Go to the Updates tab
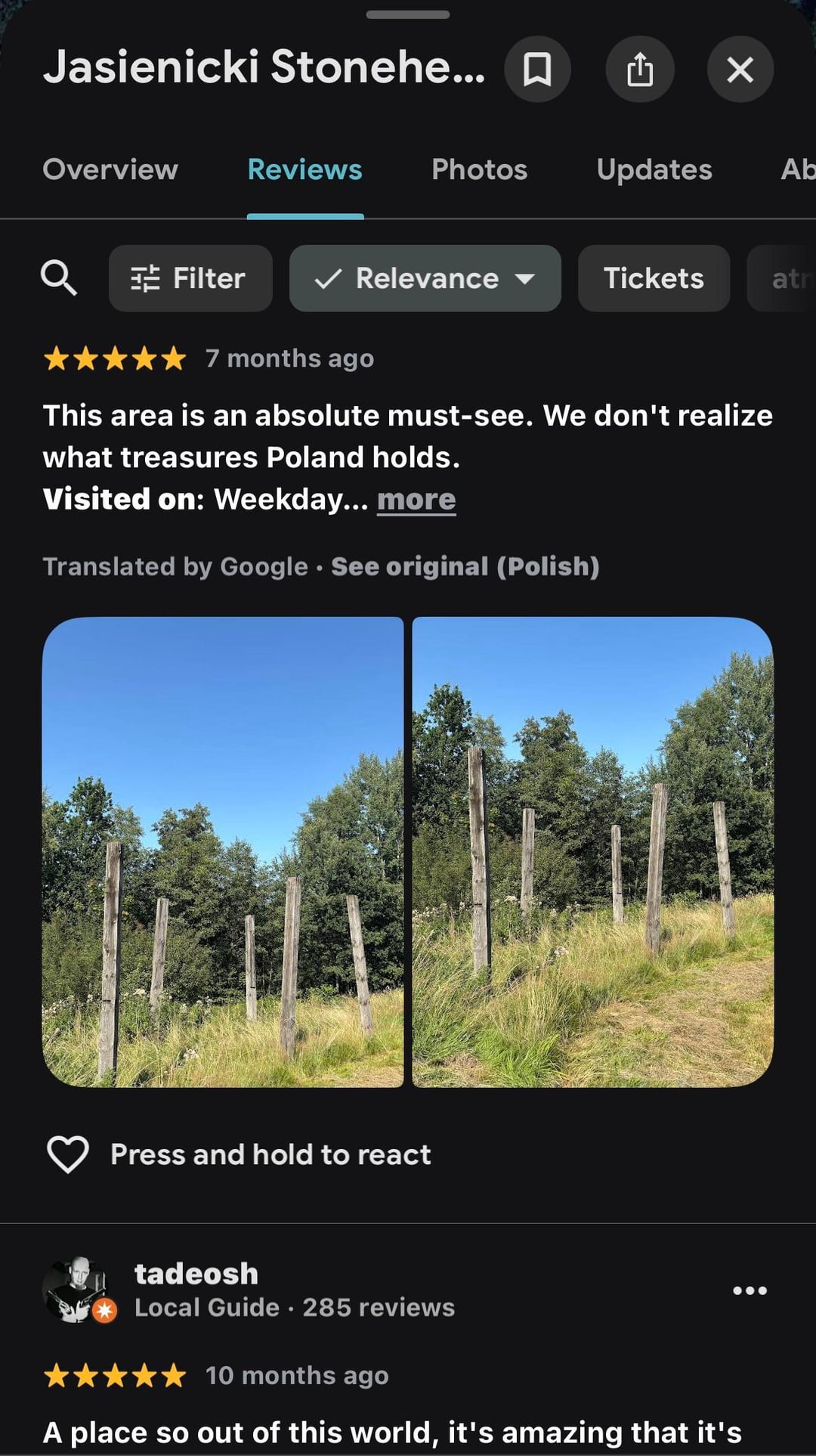The width and height of the screenshot is (816, 1456). [654, 170]
